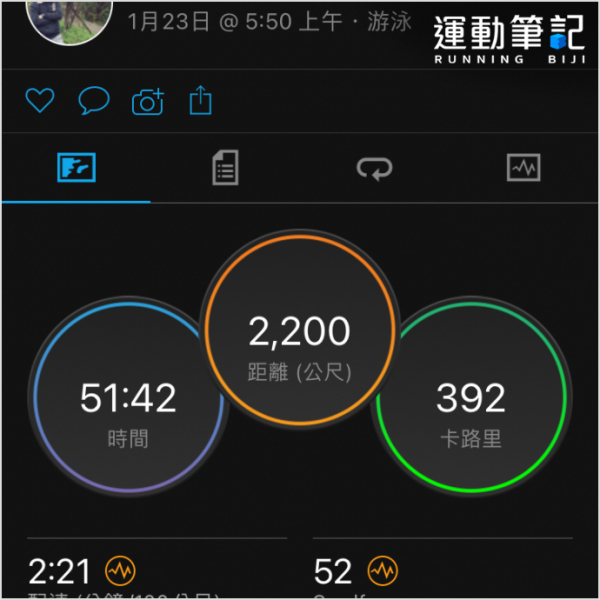The image size is (600, 600).
Task: Share this swim activity
Action: pos(201,100)
